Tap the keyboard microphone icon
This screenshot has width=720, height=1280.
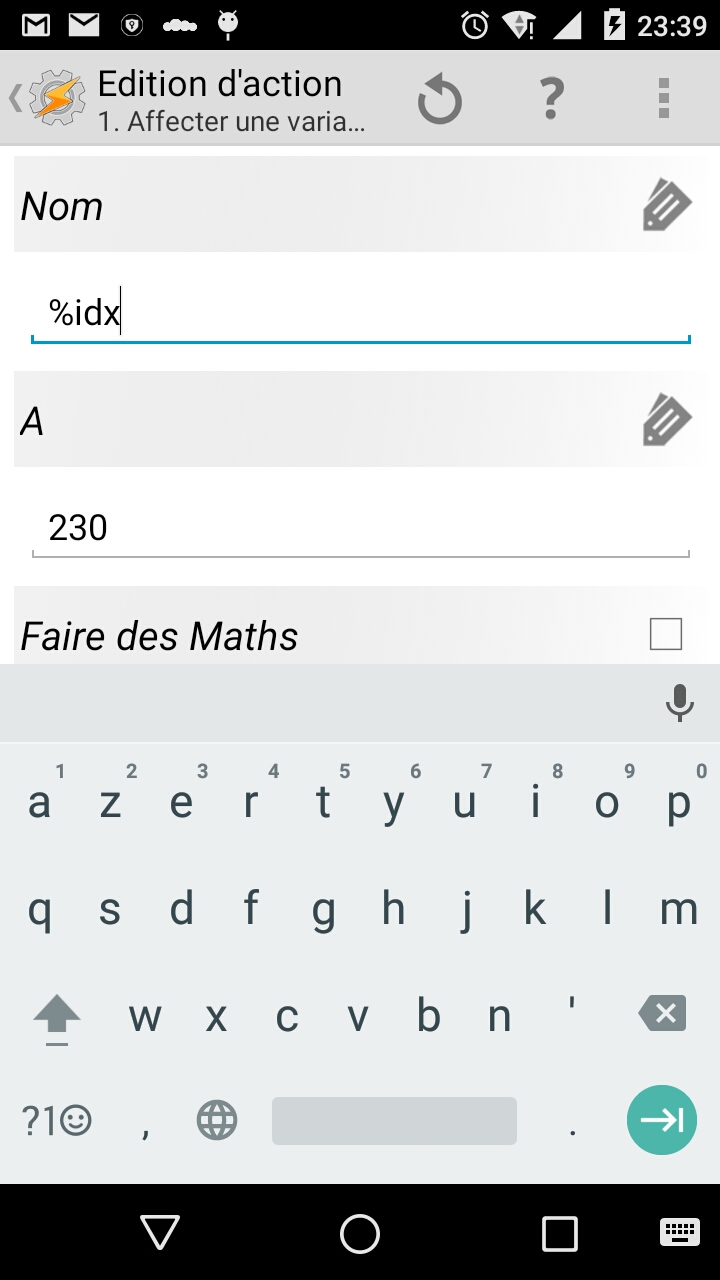click(680, 703)
